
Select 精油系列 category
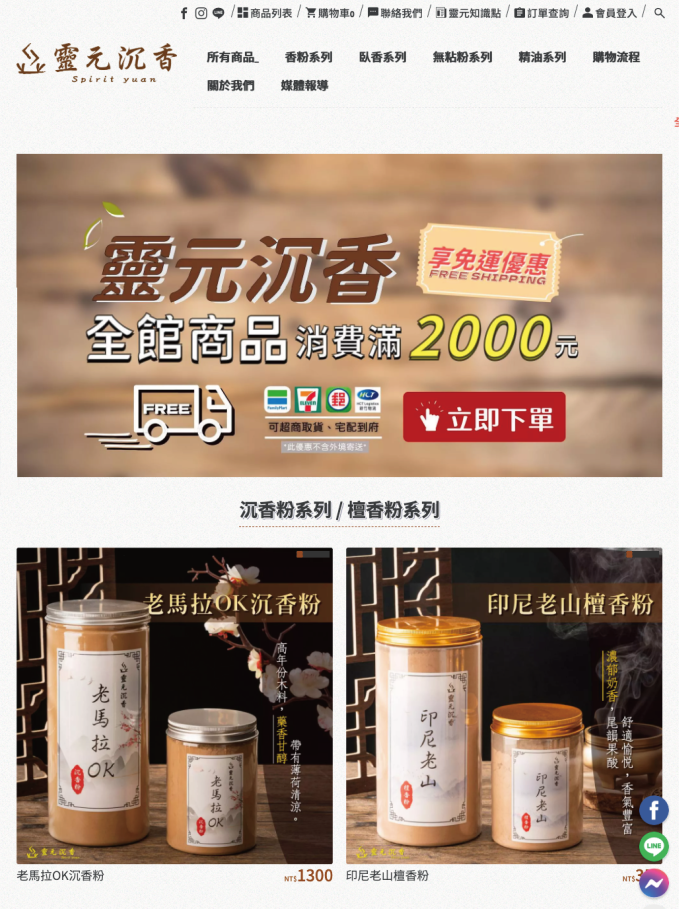click(542, 57)
